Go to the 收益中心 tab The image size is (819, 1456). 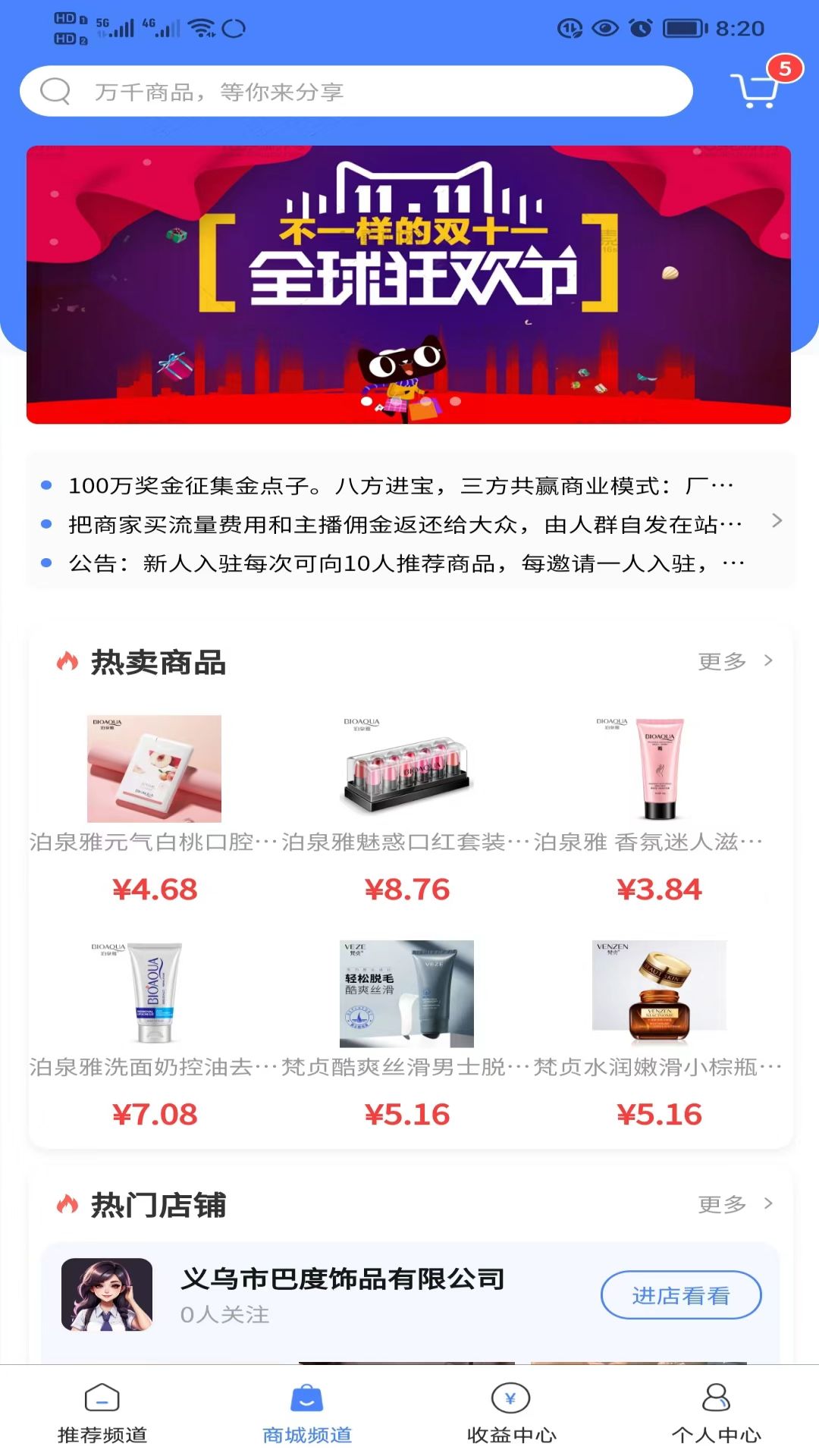[x=511, y=1414]
